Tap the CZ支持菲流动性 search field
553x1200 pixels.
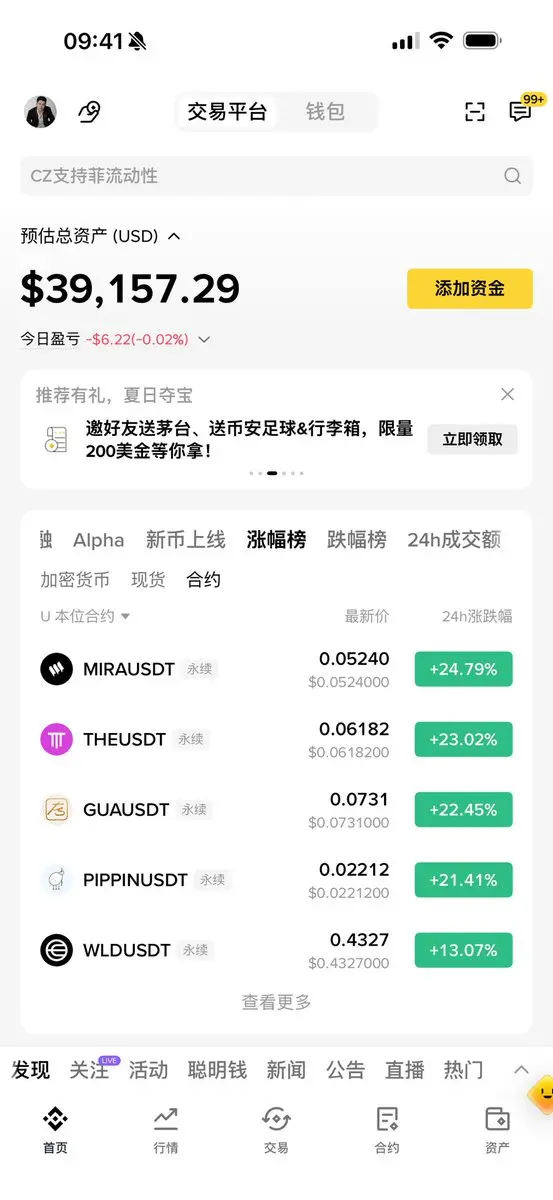point(276,176)
